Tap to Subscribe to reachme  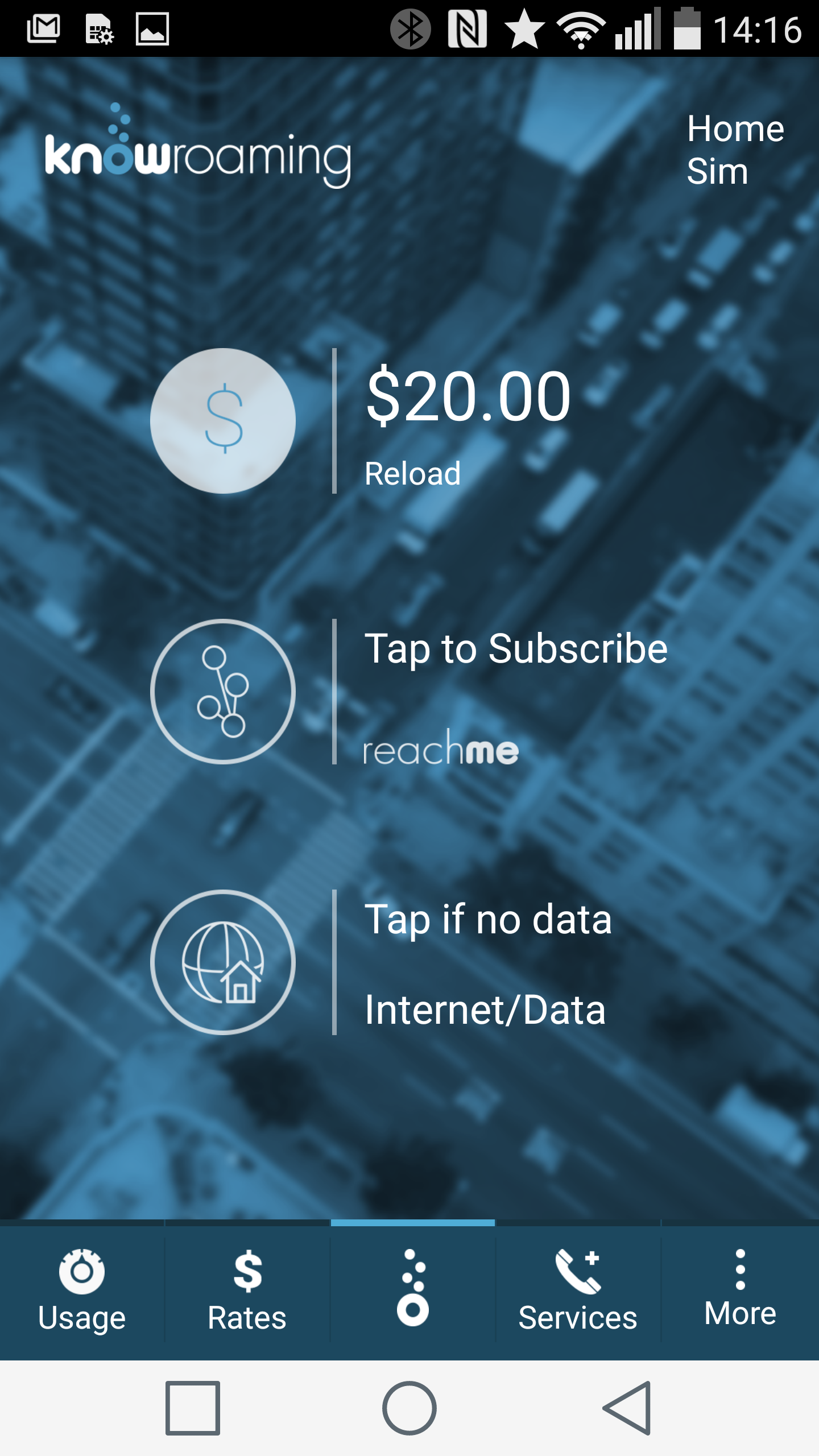(516, 649)
